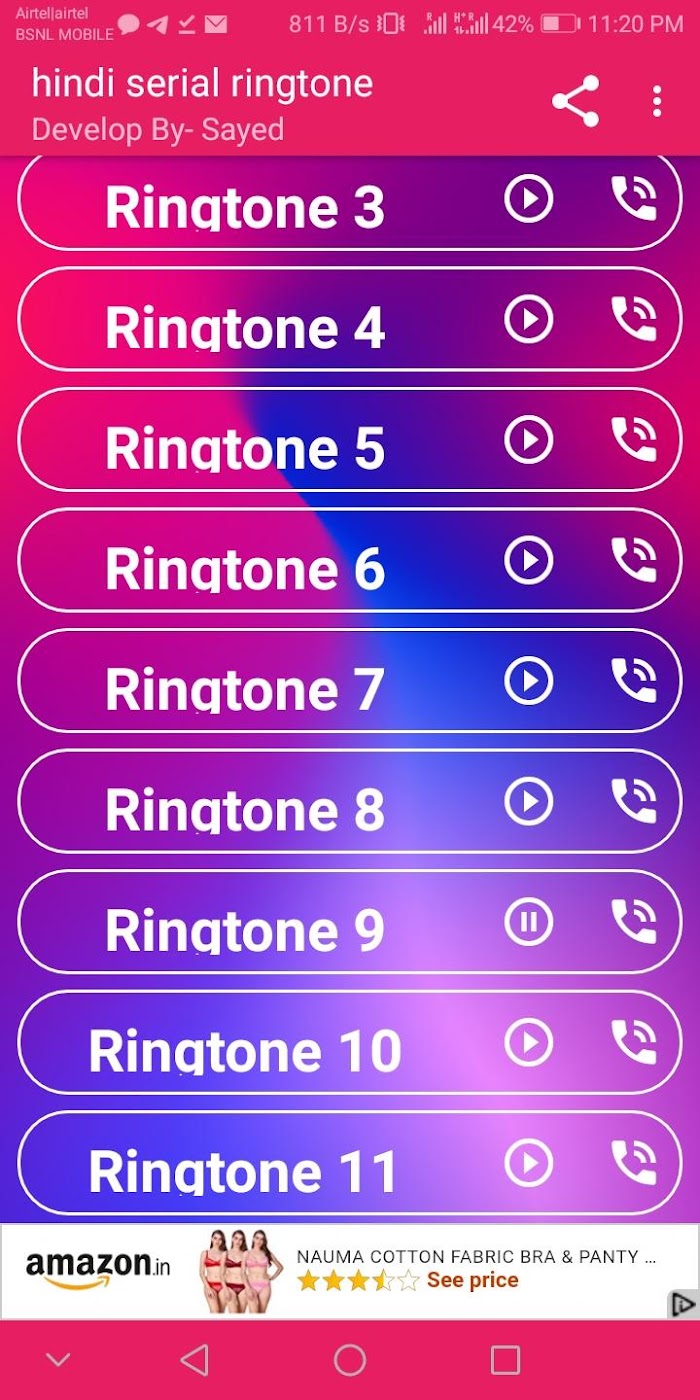
Task: Play Ringtone 10
Action: coord(529,1043)
